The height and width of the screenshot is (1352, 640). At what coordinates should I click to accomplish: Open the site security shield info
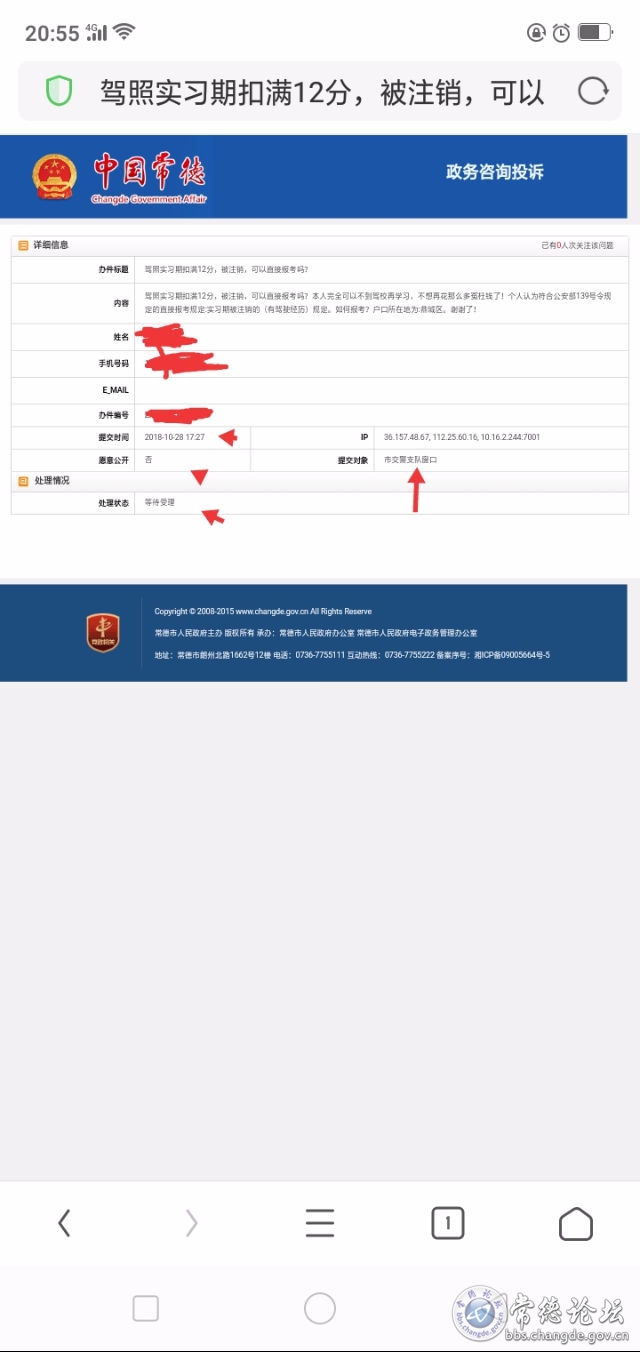tap(59, 92)
